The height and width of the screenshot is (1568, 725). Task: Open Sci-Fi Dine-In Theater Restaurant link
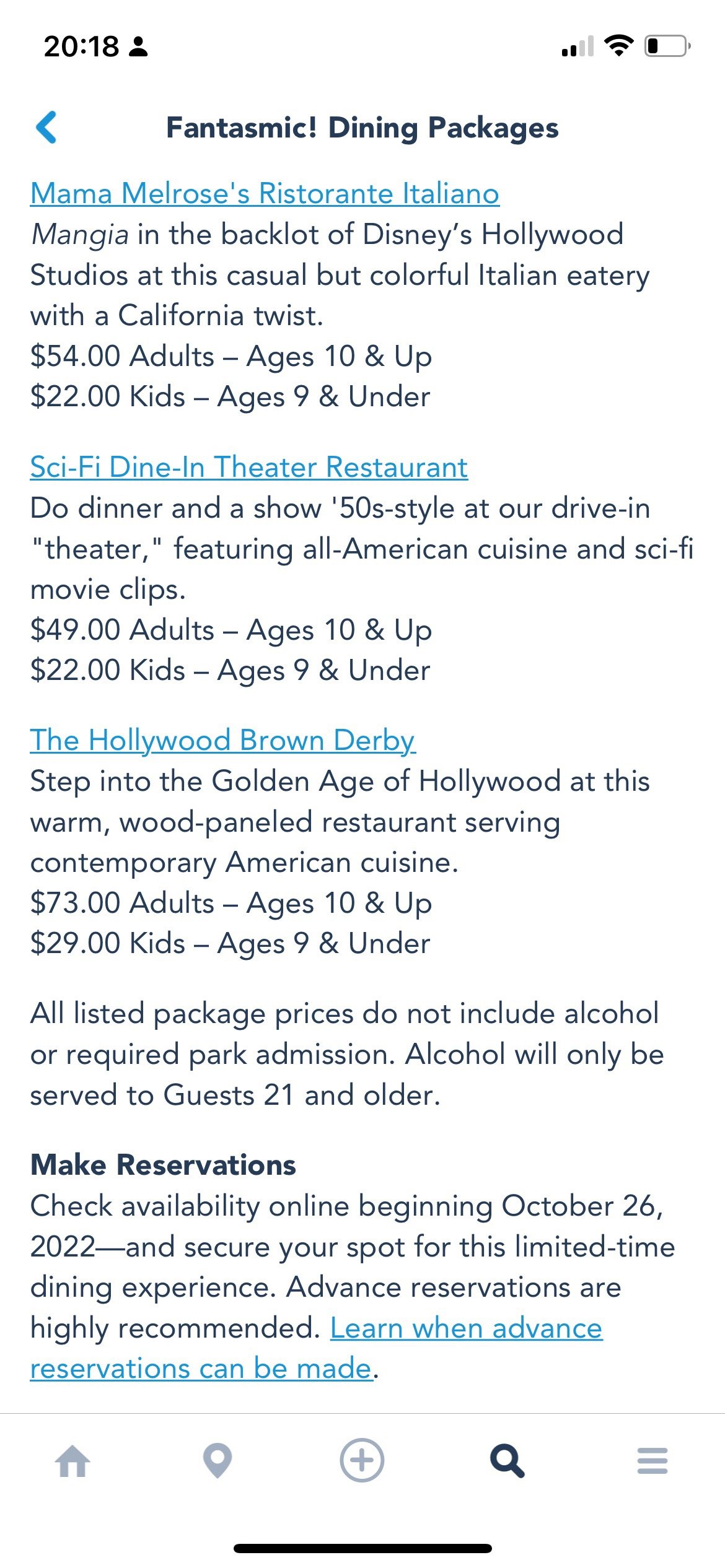(248, 467)
